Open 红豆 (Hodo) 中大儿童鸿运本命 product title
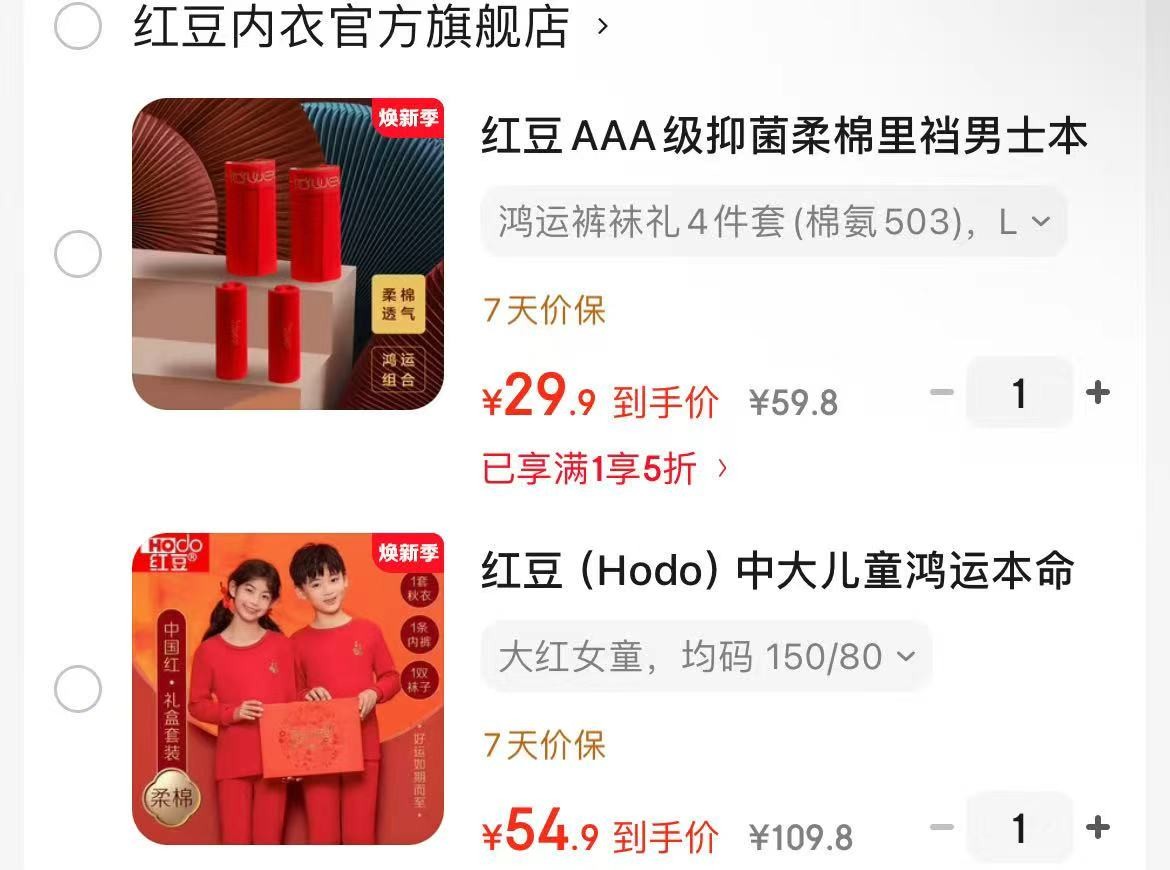 [777, 571]
